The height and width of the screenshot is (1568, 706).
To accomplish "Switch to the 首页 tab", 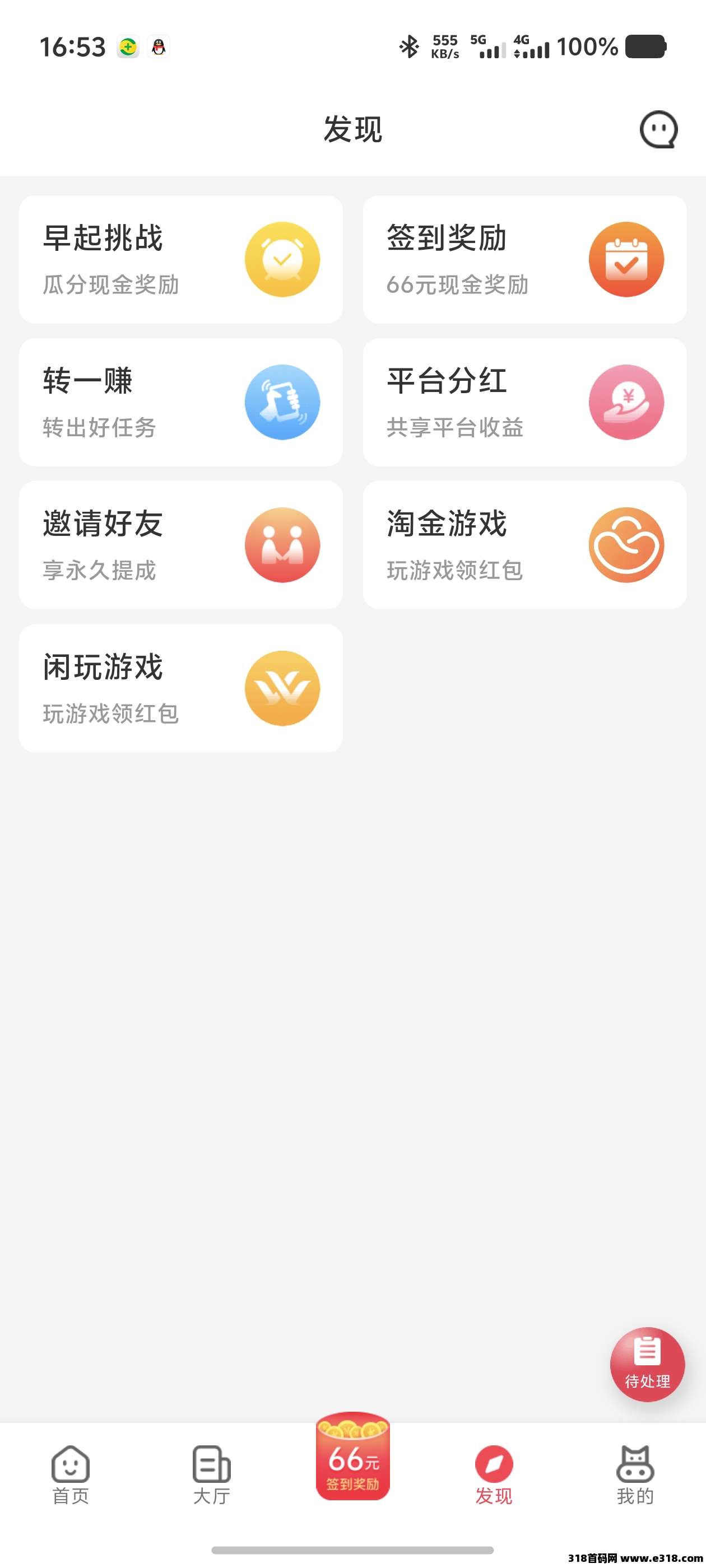I will click(x=71, y=1475).
